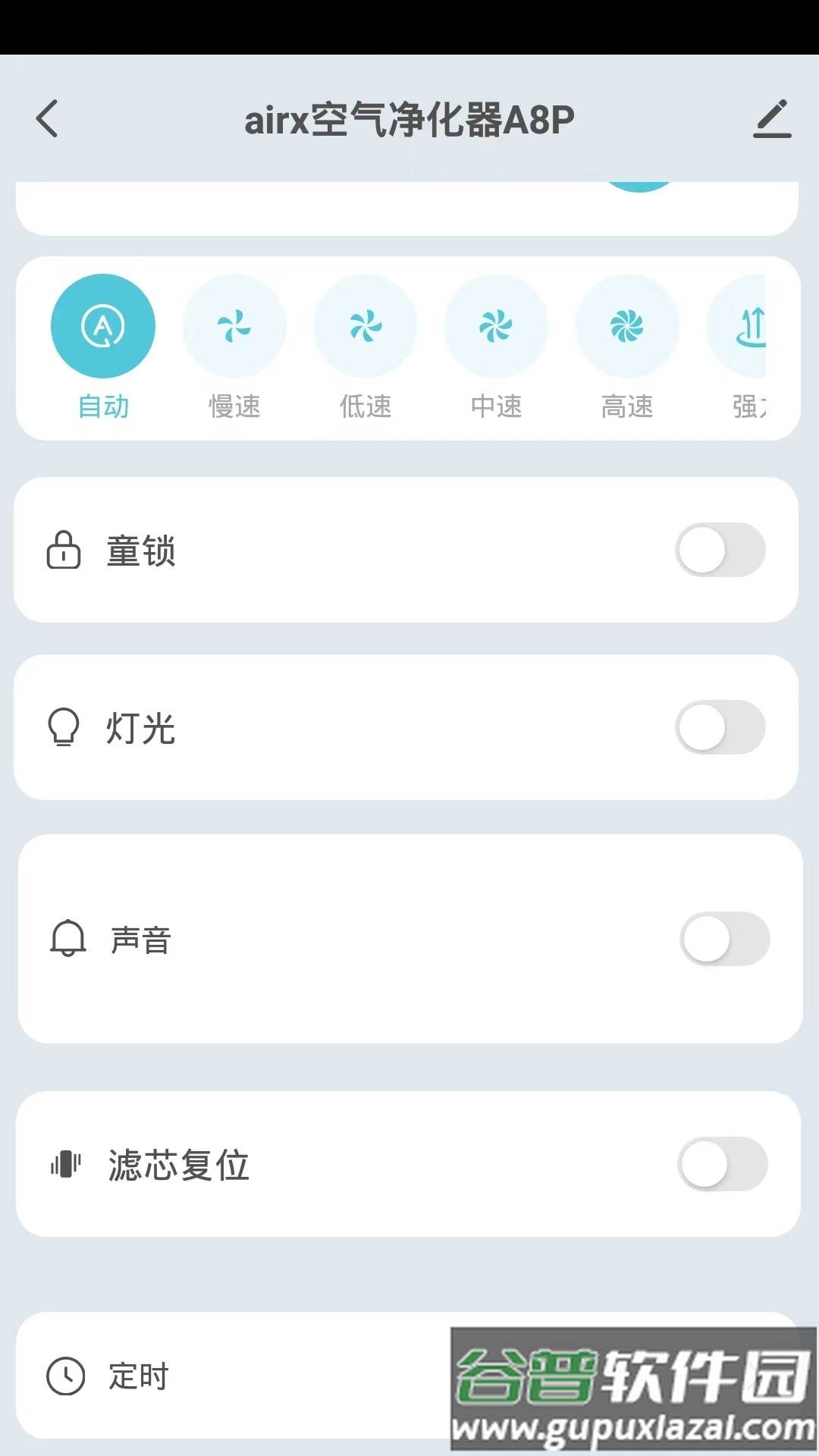This screenshot has width=819, height=1456.
Task: Flip the 滤芯复位 filter reset switch
Action: pyautogui.click(x=722, y=1164)
